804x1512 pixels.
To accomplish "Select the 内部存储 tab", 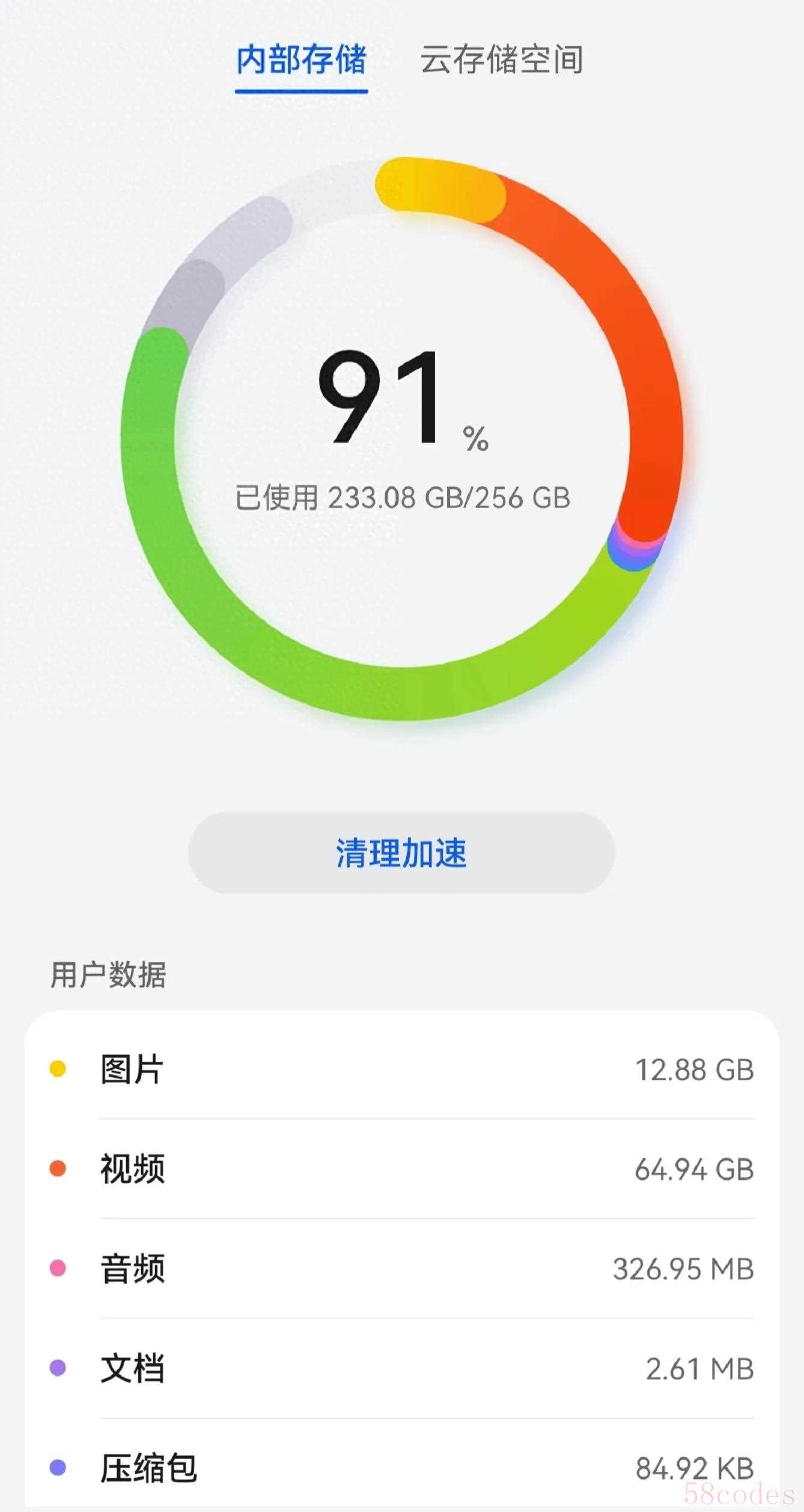I will tap(301, 60).
